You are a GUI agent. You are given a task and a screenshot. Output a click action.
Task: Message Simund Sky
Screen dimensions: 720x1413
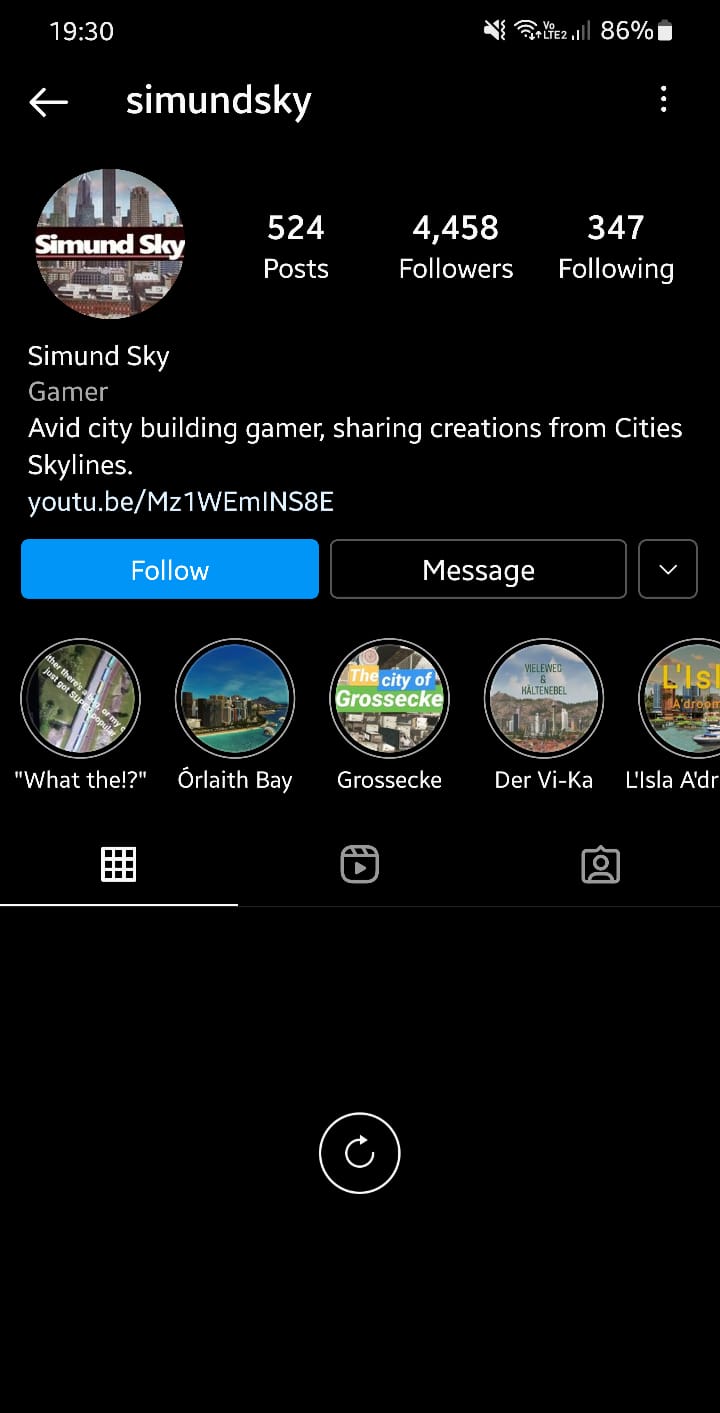coord(478,569)
